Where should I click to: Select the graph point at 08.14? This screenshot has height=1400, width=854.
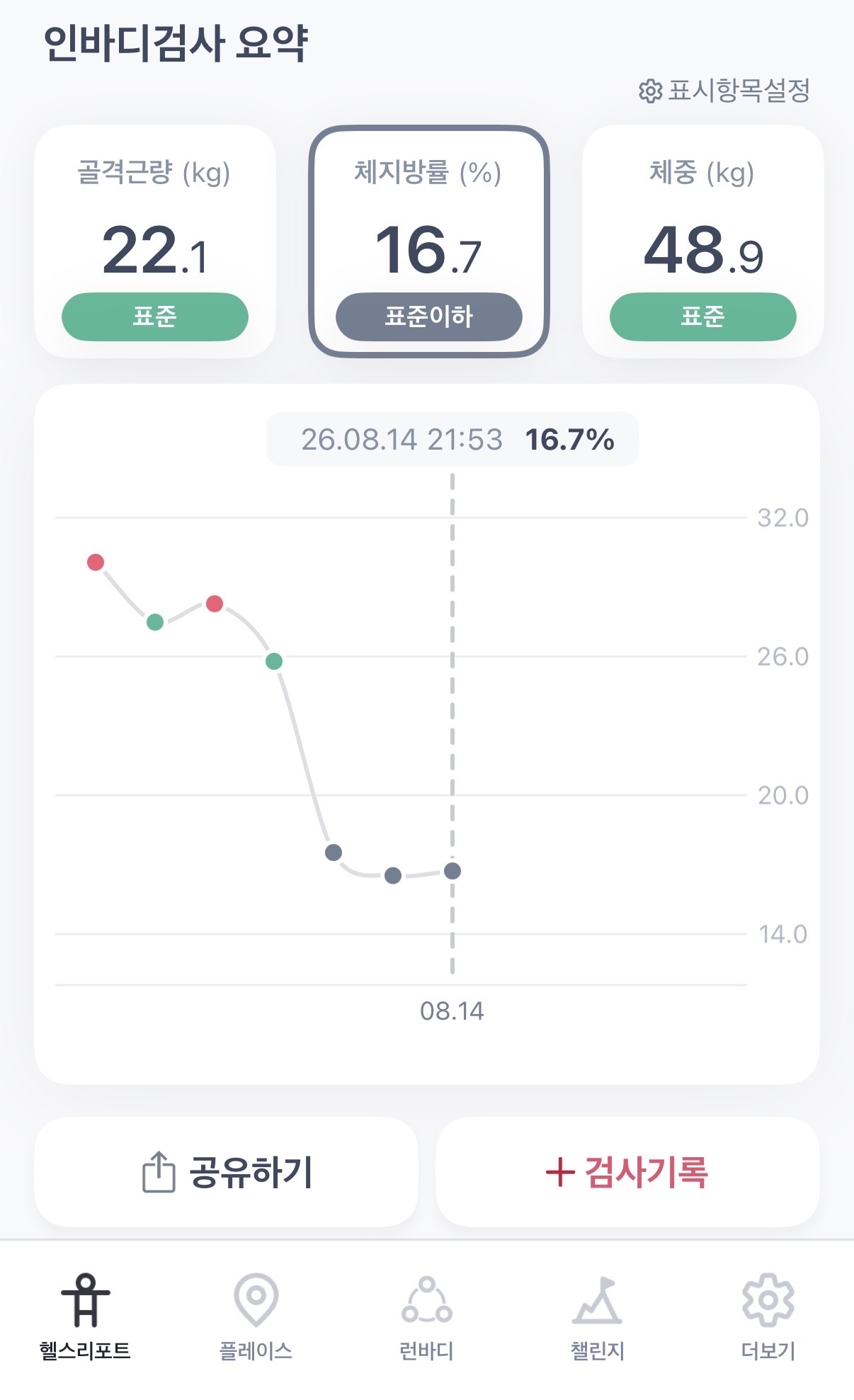452,871
